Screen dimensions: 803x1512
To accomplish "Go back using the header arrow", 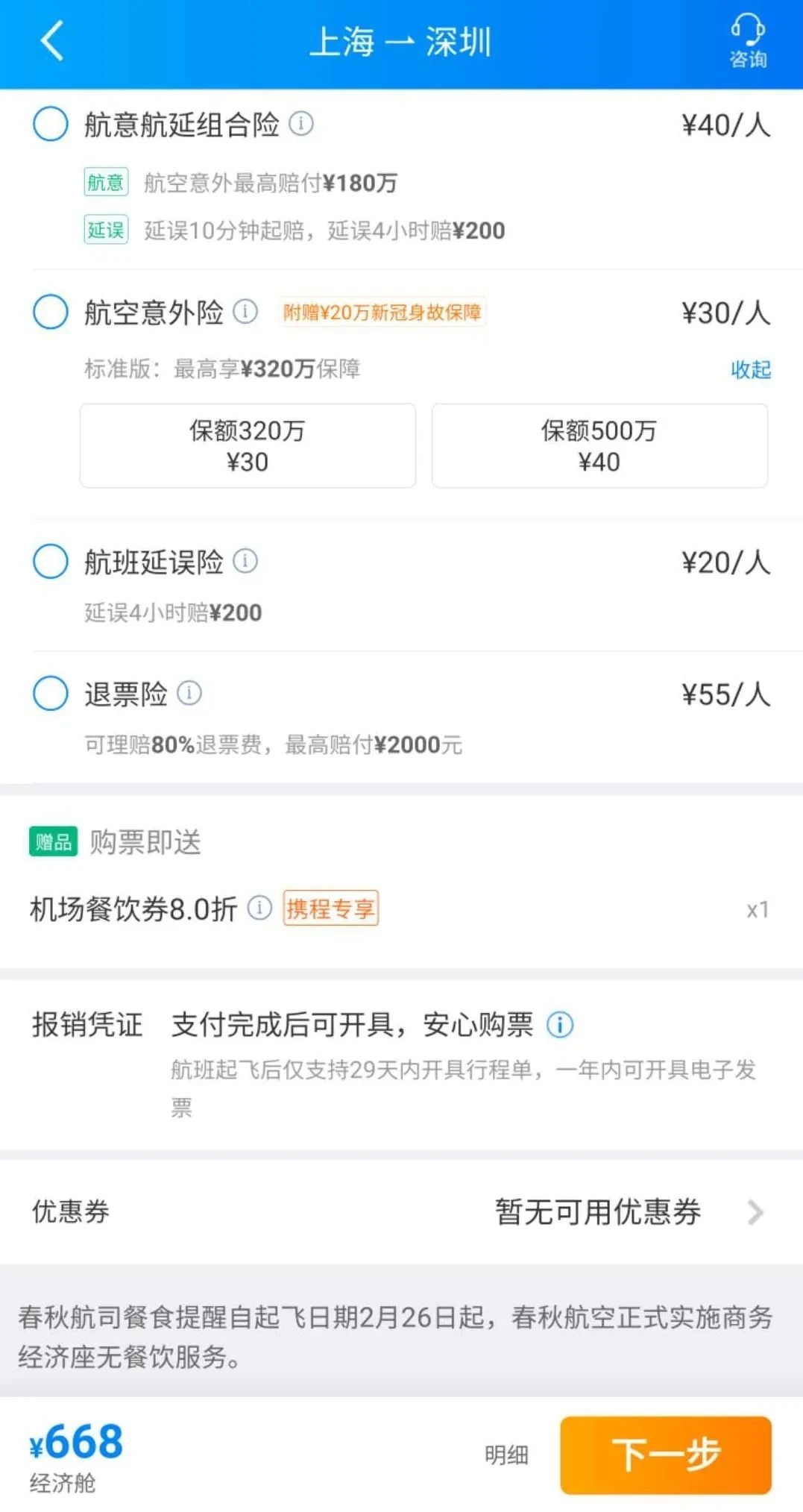I will click(x=51, y=41).
